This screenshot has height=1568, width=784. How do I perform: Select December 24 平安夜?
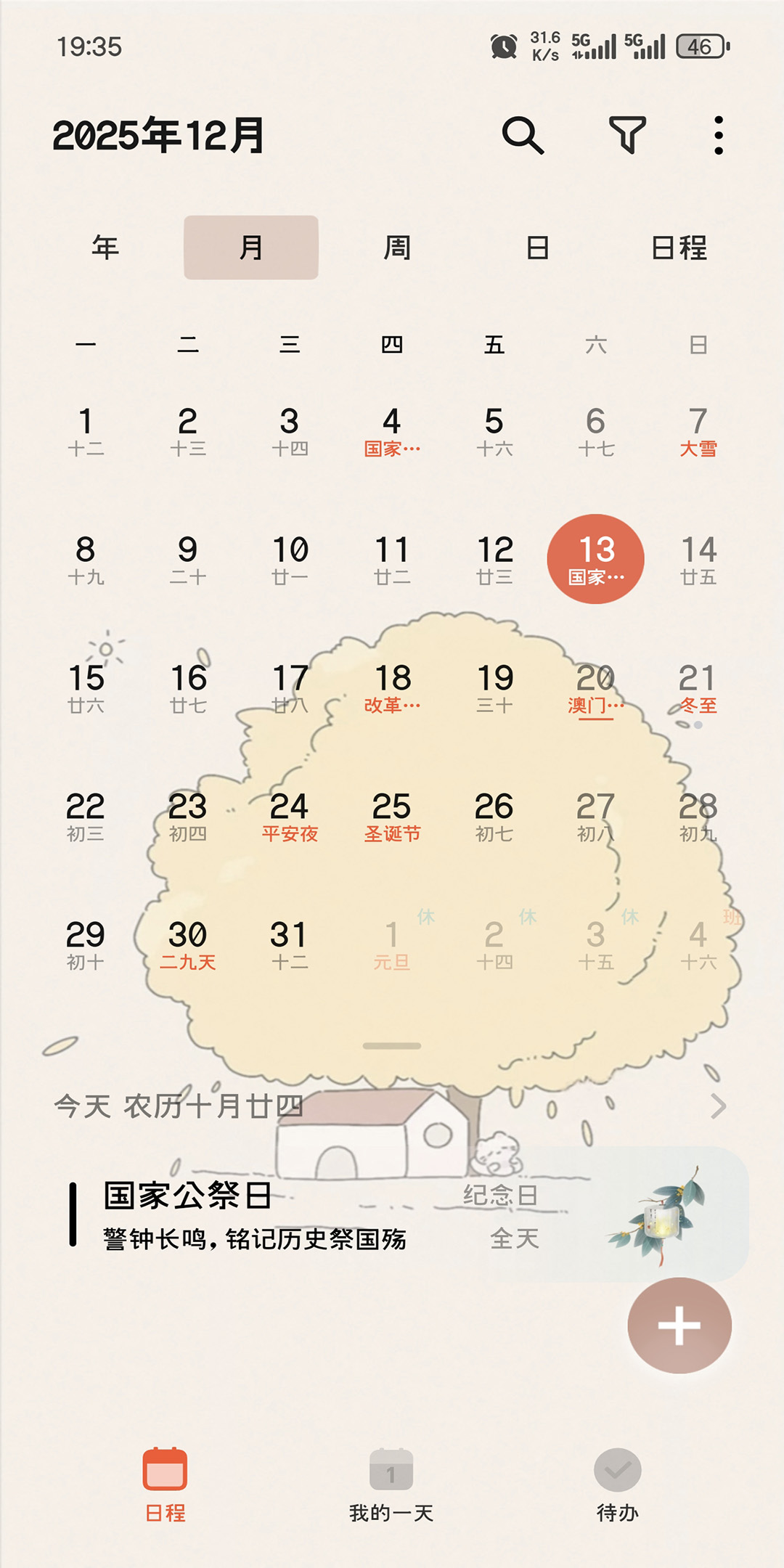click(290, 817)
